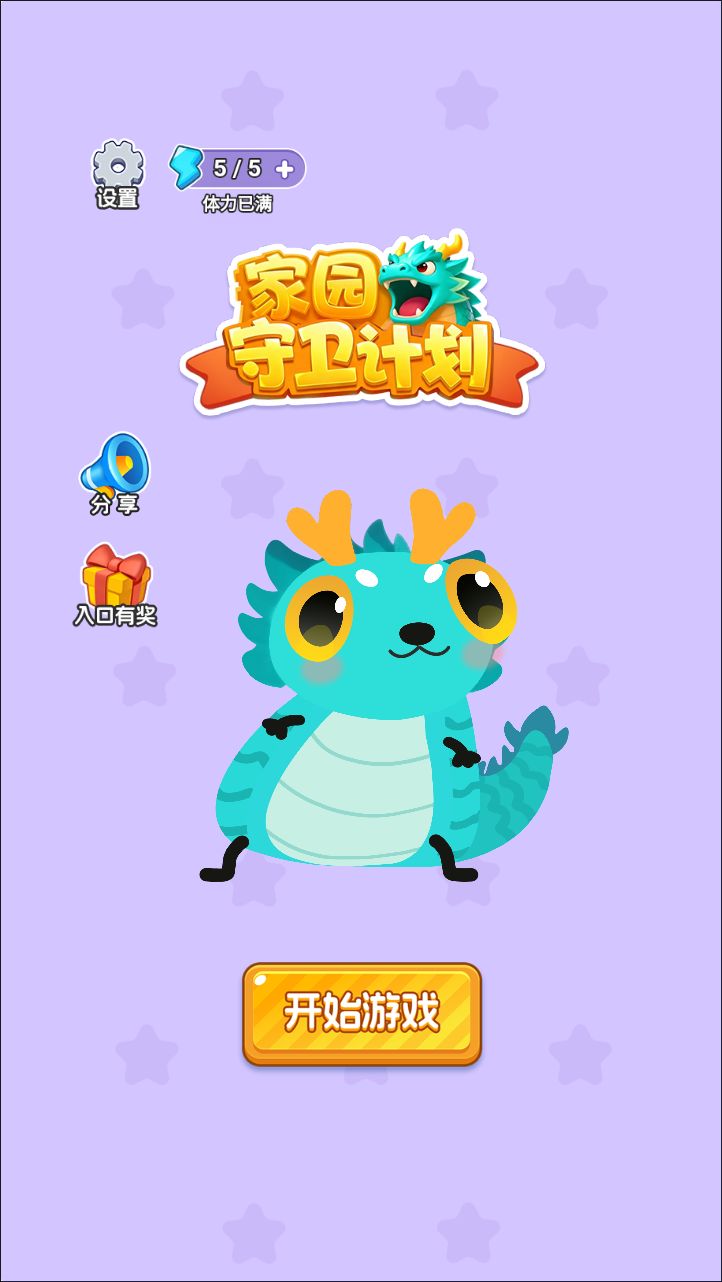Viewport: 722px width, 1282px height.
Task: Tap the plus to add stamina
Action: (x=285, y=169)
